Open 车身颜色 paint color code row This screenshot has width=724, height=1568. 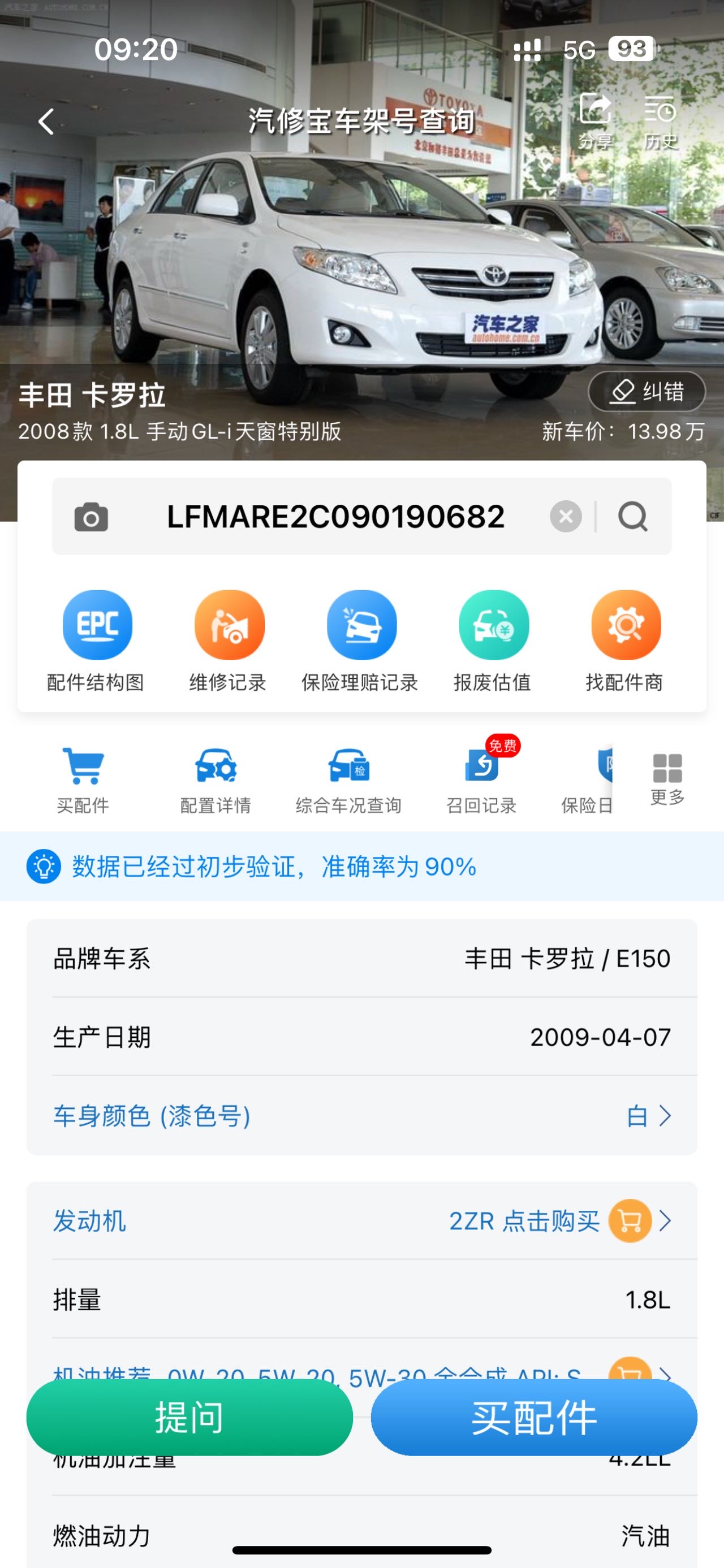(x=361, y=1116)
